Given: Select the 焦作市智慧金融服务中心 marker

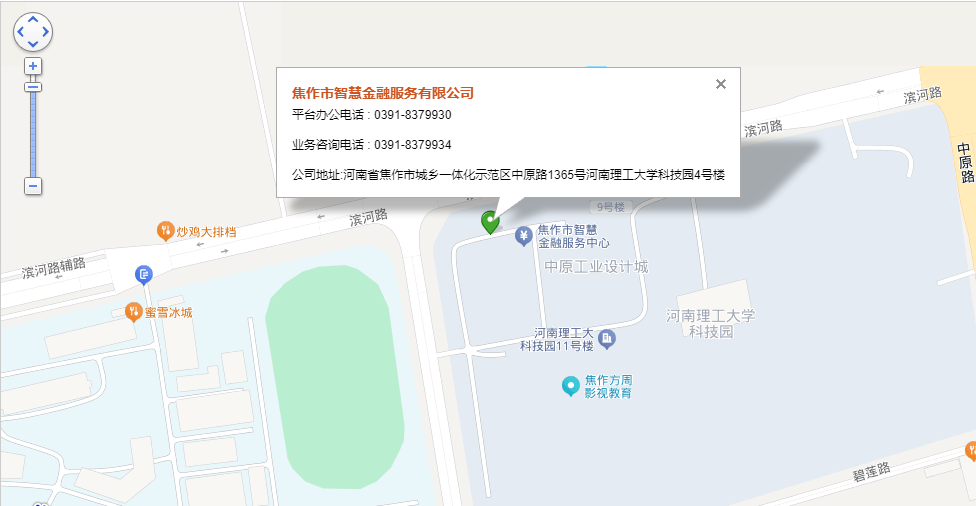Looking at the screenshot, I should (x=523, y=236).
